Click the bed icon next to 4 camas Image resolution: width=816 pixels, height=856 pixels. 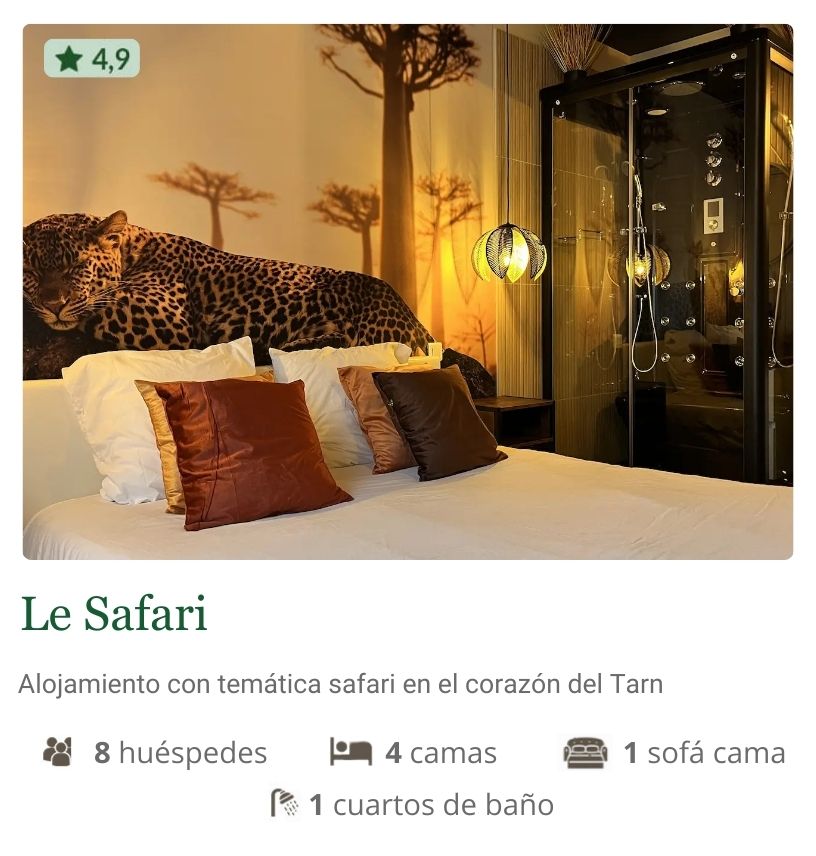[x=349, y=751]
